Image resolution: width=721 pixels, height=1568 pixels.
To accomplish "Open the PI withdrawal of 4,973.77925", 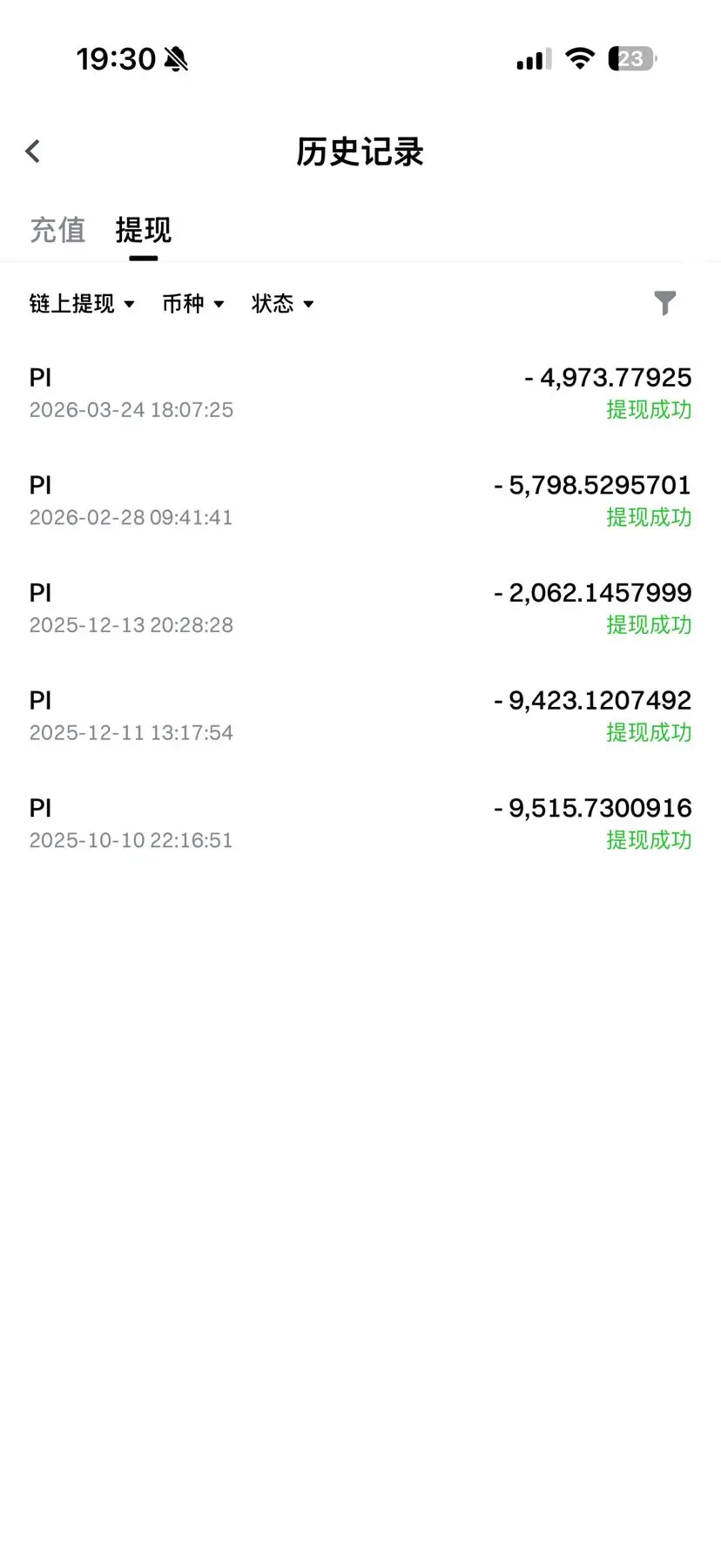I will [x=360, y=393].
